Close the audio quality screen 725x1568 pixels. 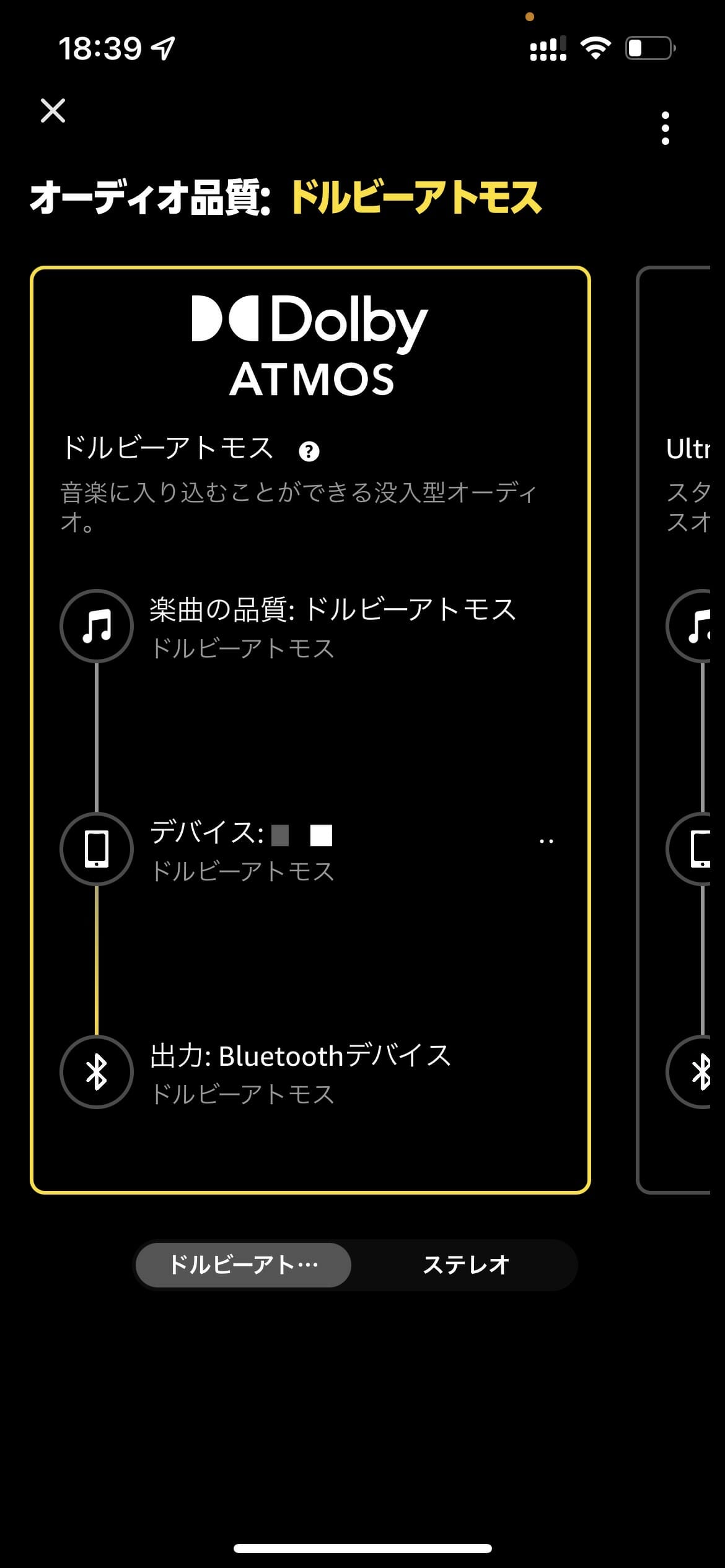point(53,111)
